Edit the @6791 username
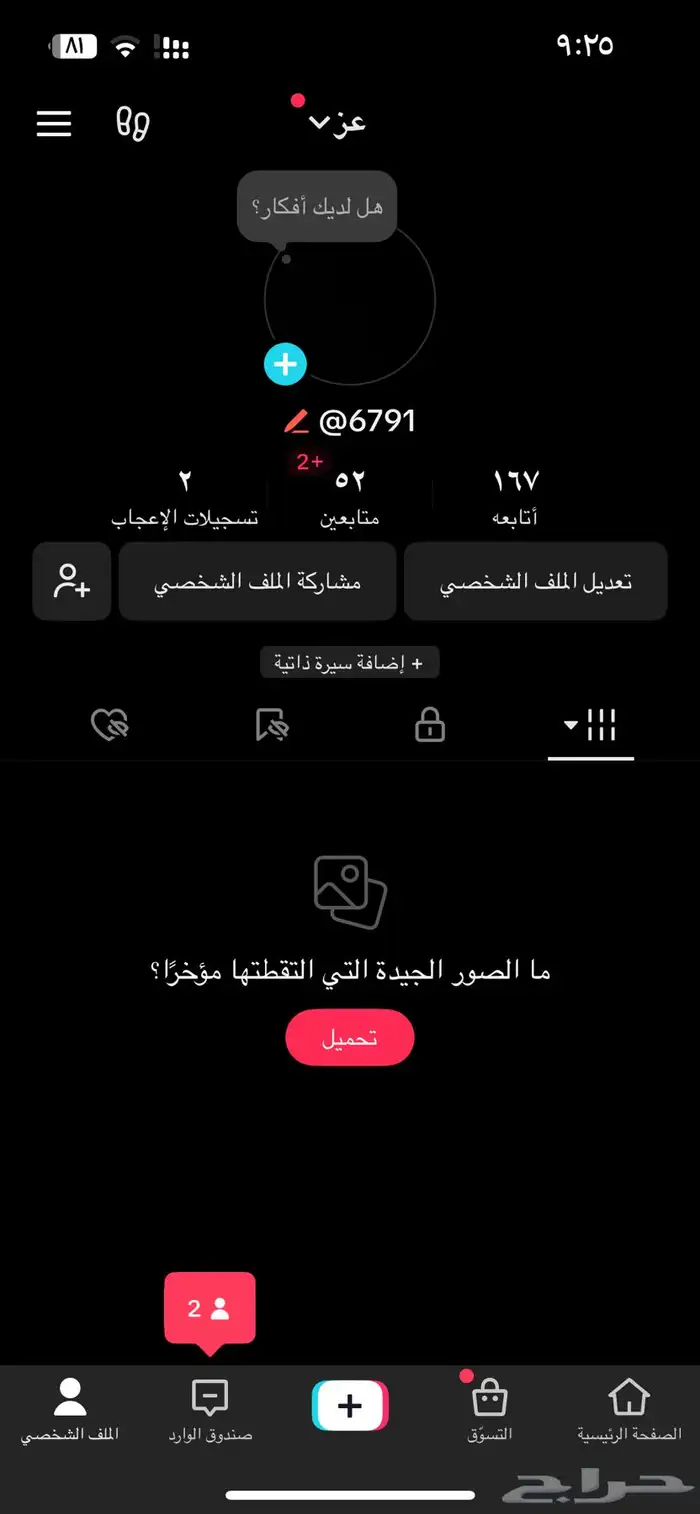This screenshot has height=1514, width=700. (x=296, y=422)
